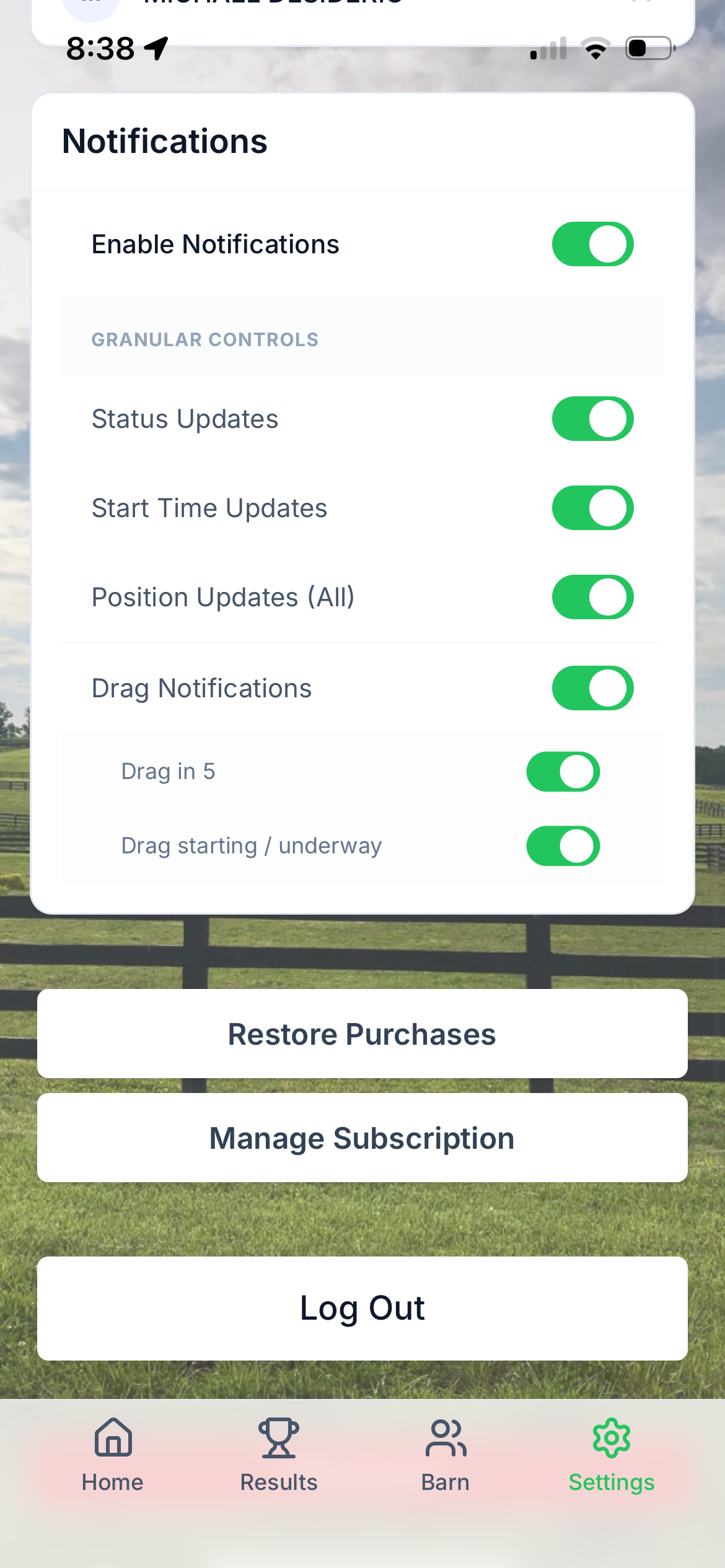Tap Restore Purchases
Image resolution: width=725 pixels, height=1568 pixels.
pos(362,1032)
